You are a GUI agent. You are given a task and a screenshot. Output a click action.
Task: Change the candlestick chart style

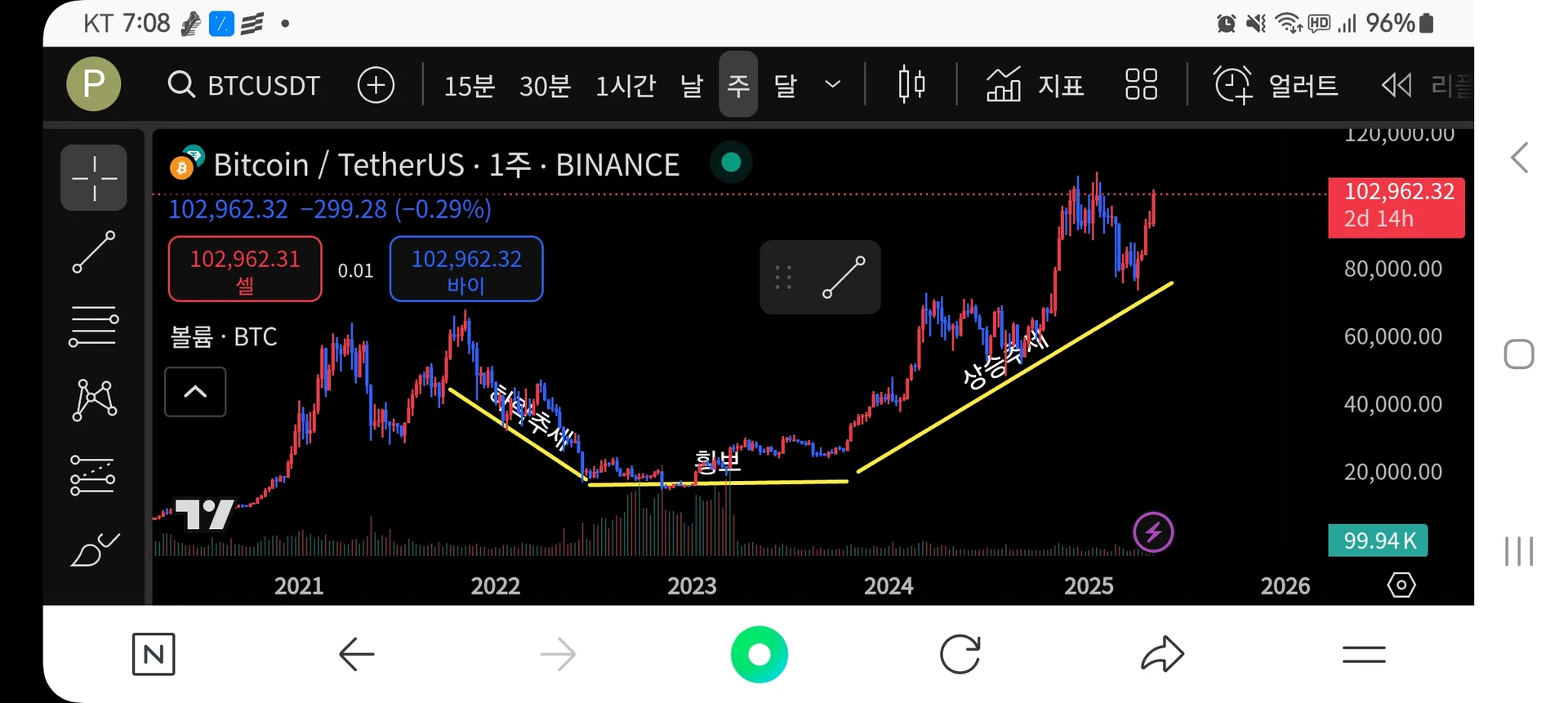pyautogui.click(x=911, y=85)
